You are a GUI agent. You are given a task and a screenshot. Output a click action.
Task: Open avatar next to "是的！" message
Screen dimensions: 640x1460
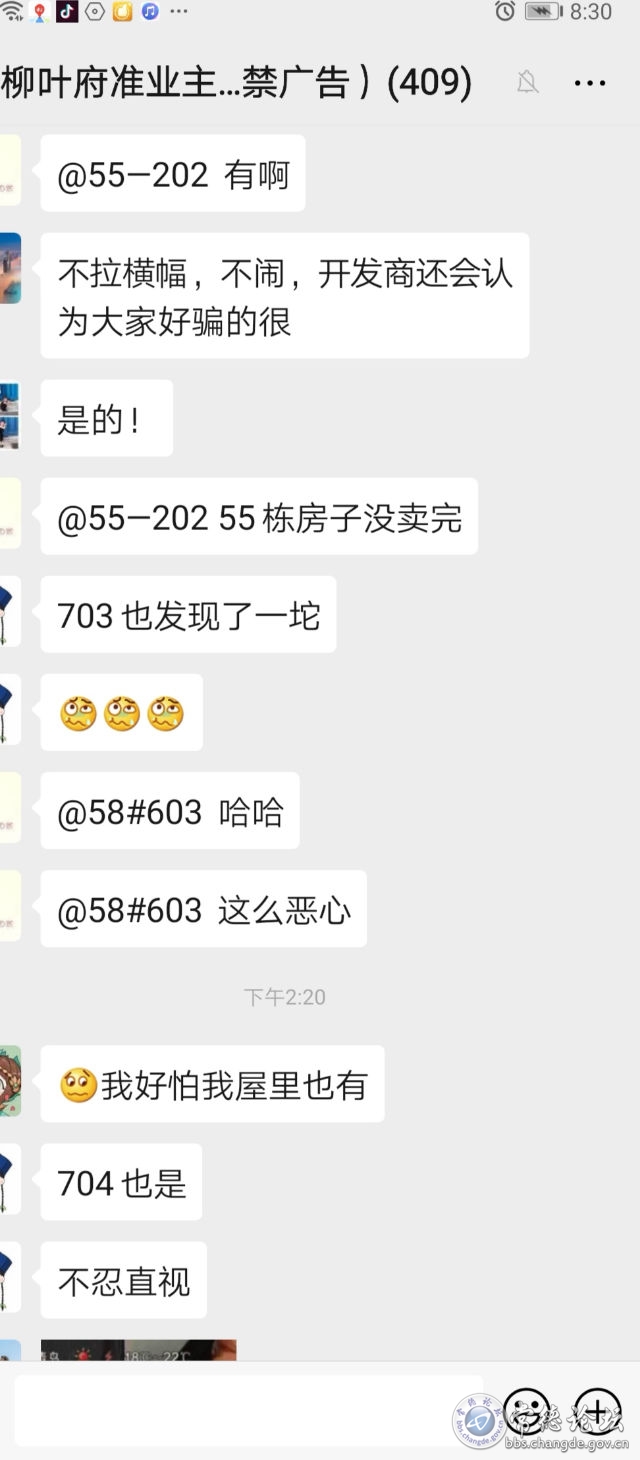point(9,416)
